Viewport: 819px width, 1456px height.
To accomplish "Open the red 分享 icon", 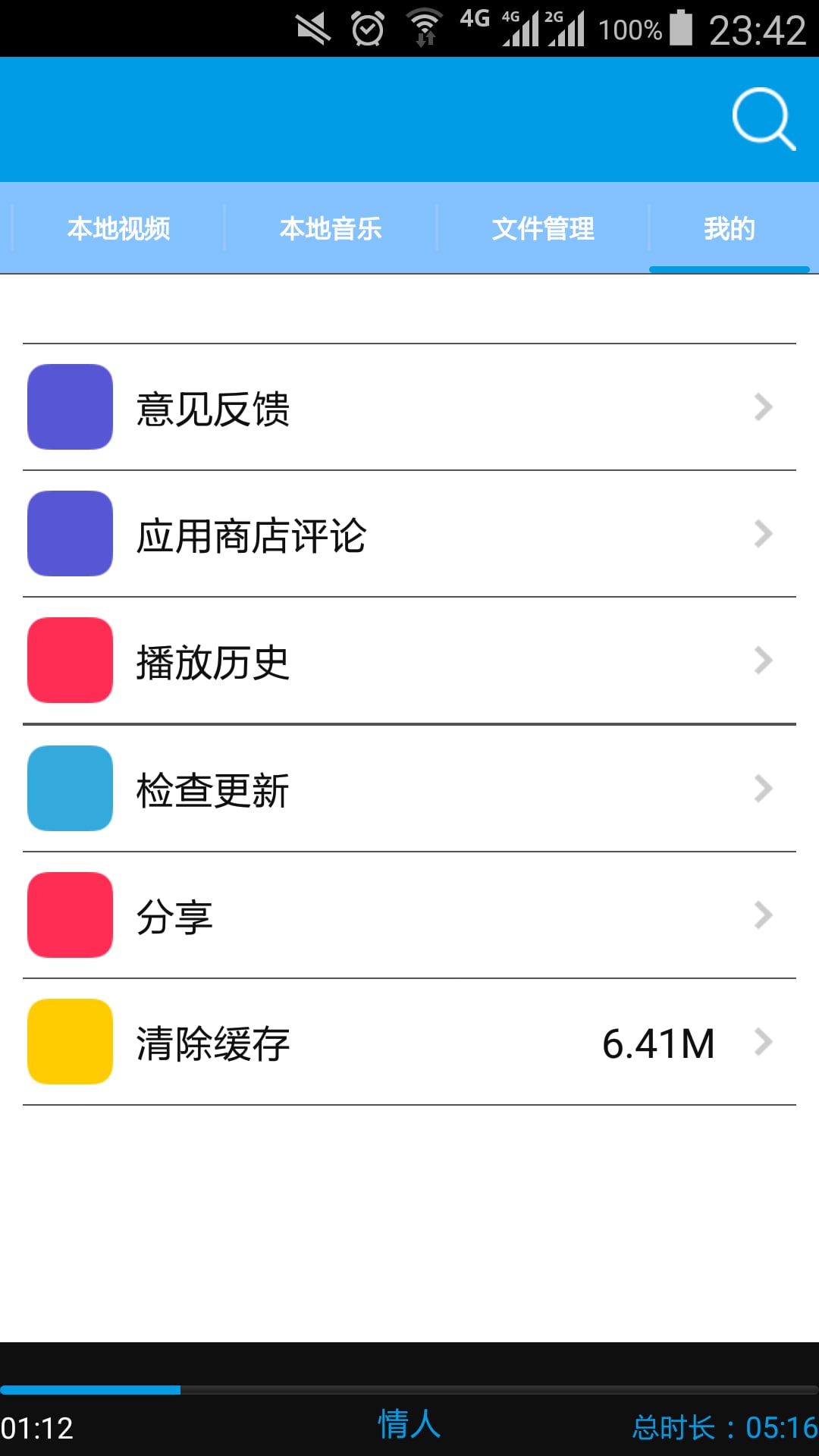I will (68, 915).
